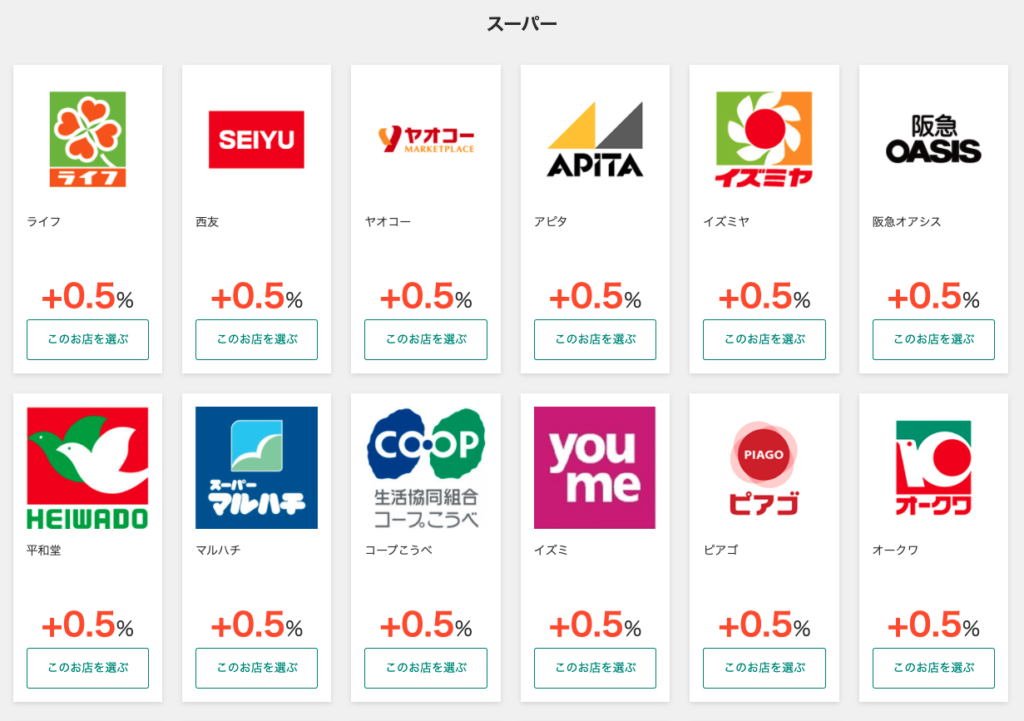
Task: Choose オークワ as your store
Action: point(933,668)
